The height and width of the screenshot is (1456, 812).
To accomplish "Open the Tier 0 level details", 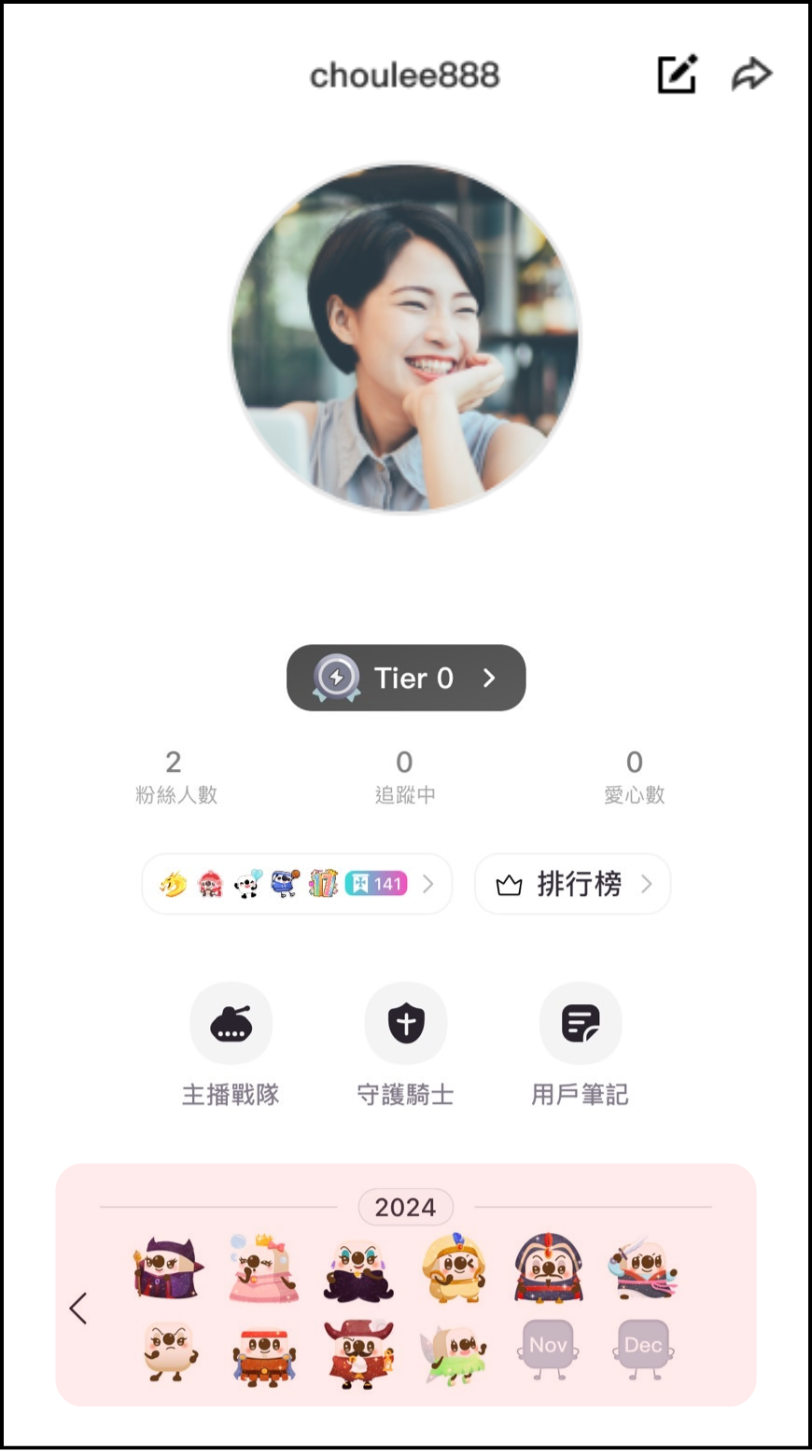I will 406,678.
